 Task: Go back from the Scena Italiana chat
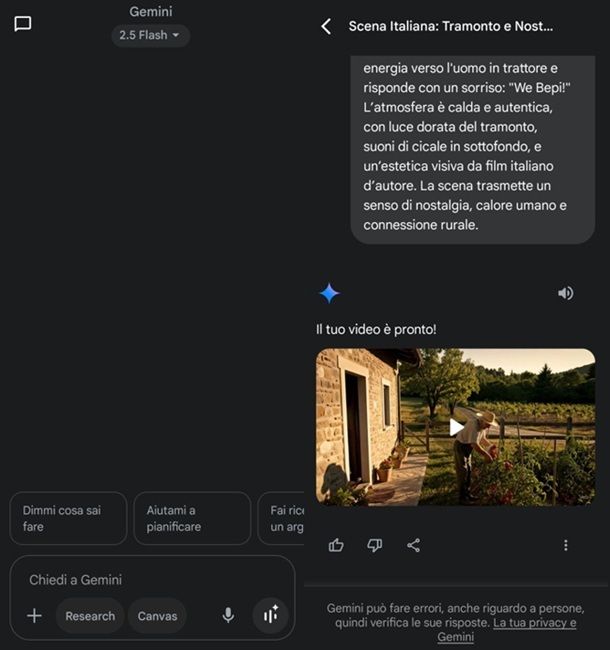(326, 27)
